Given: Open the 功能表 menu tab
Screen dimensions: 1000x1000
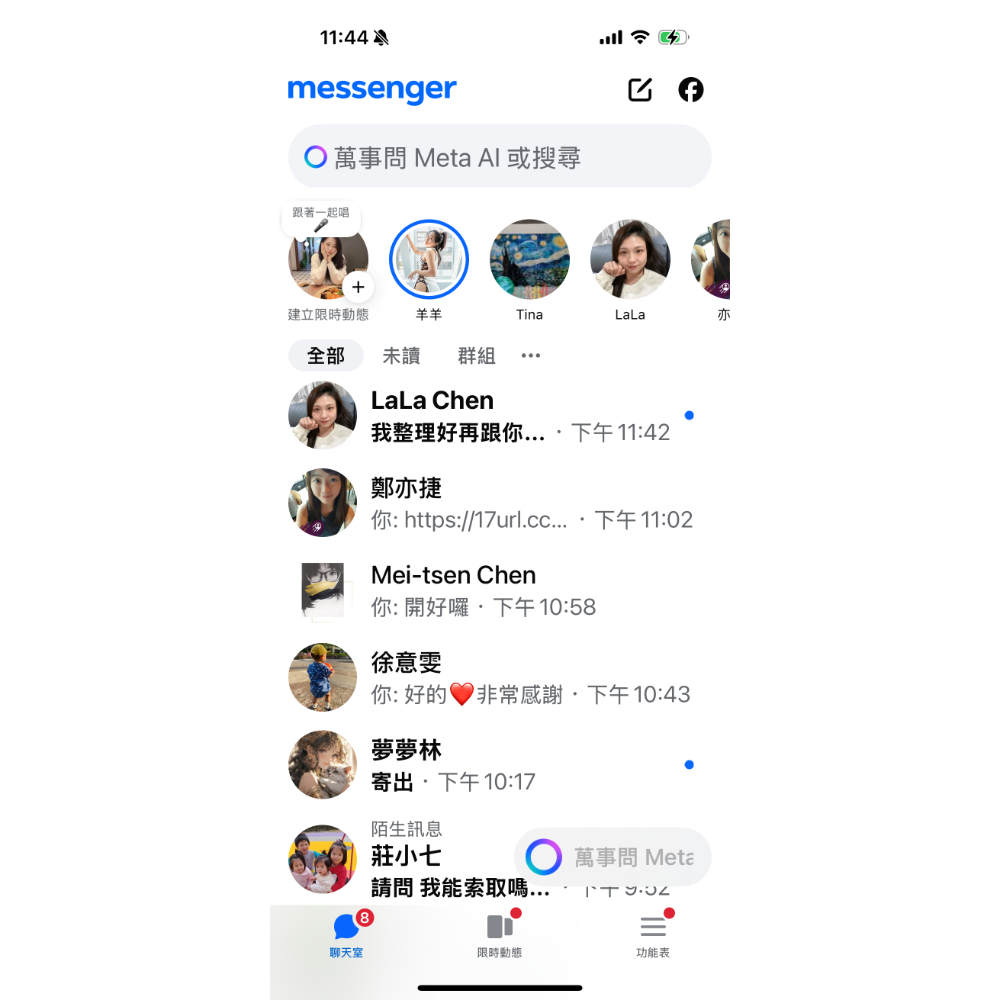Looking at the screenshot, I should tap(653, 935).
